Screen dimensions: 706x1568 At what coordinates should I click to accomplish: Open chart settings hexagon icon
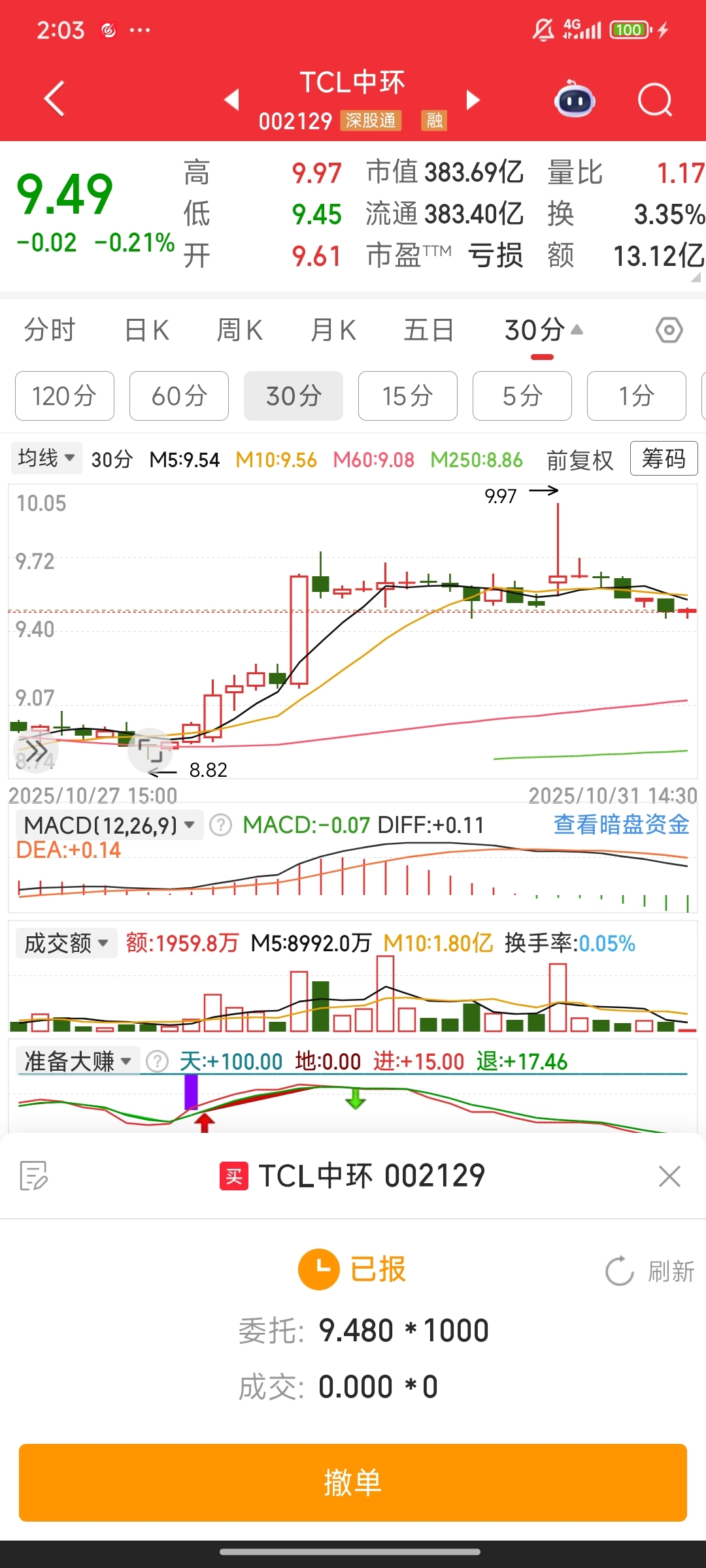[669, 330]
